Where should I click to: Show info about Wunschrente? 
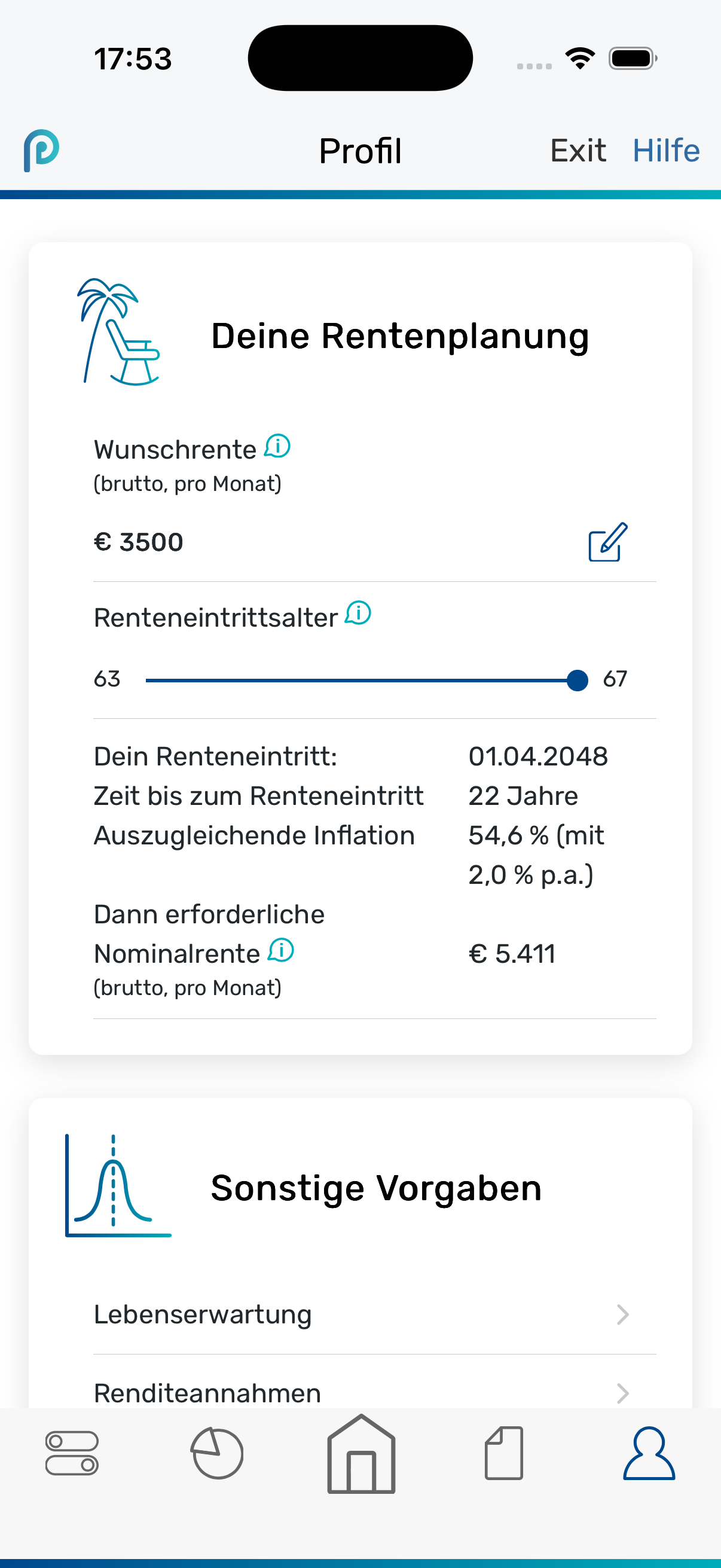(x=277, y=446)
